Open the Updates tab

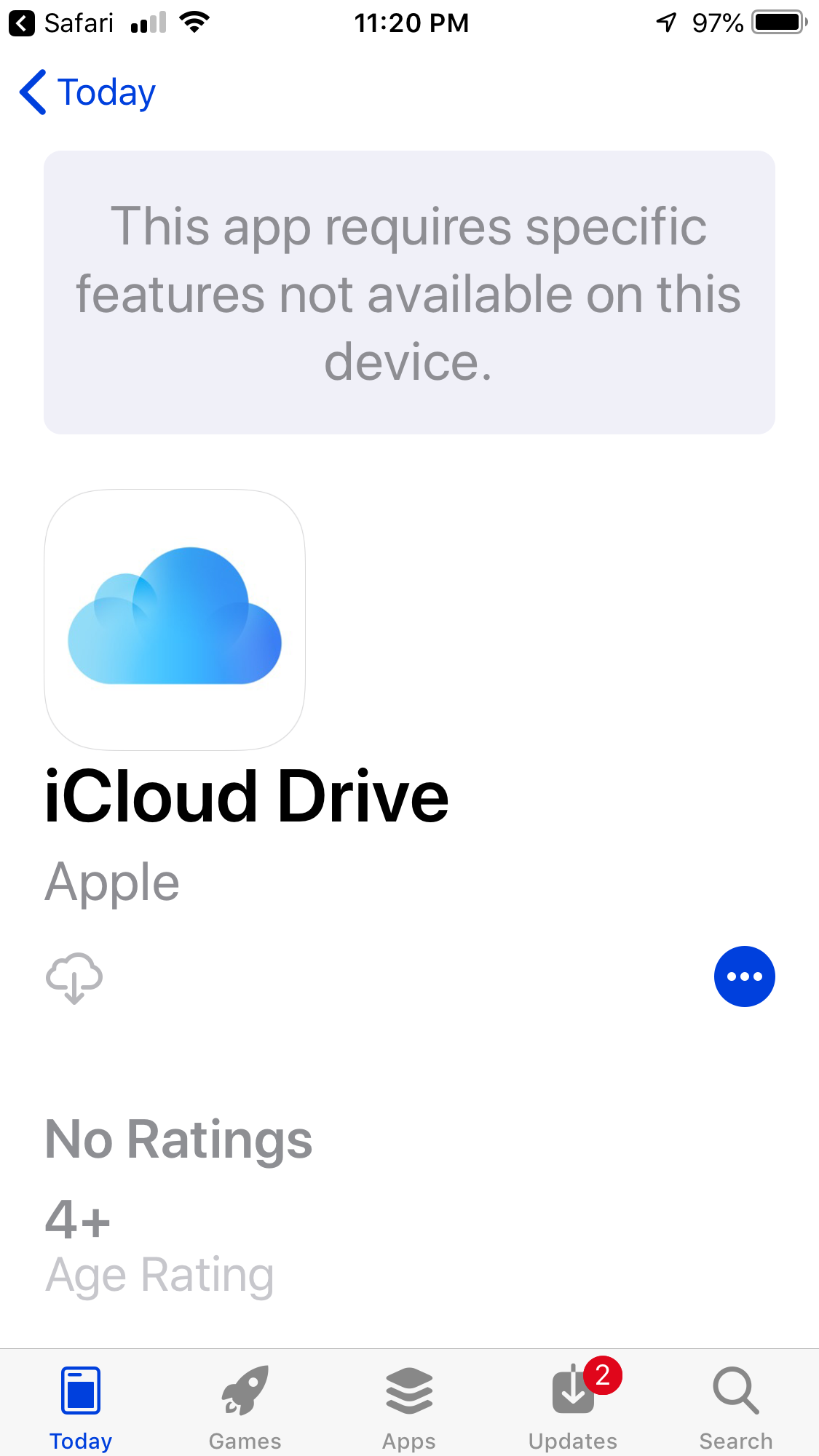pos(573,1407)
